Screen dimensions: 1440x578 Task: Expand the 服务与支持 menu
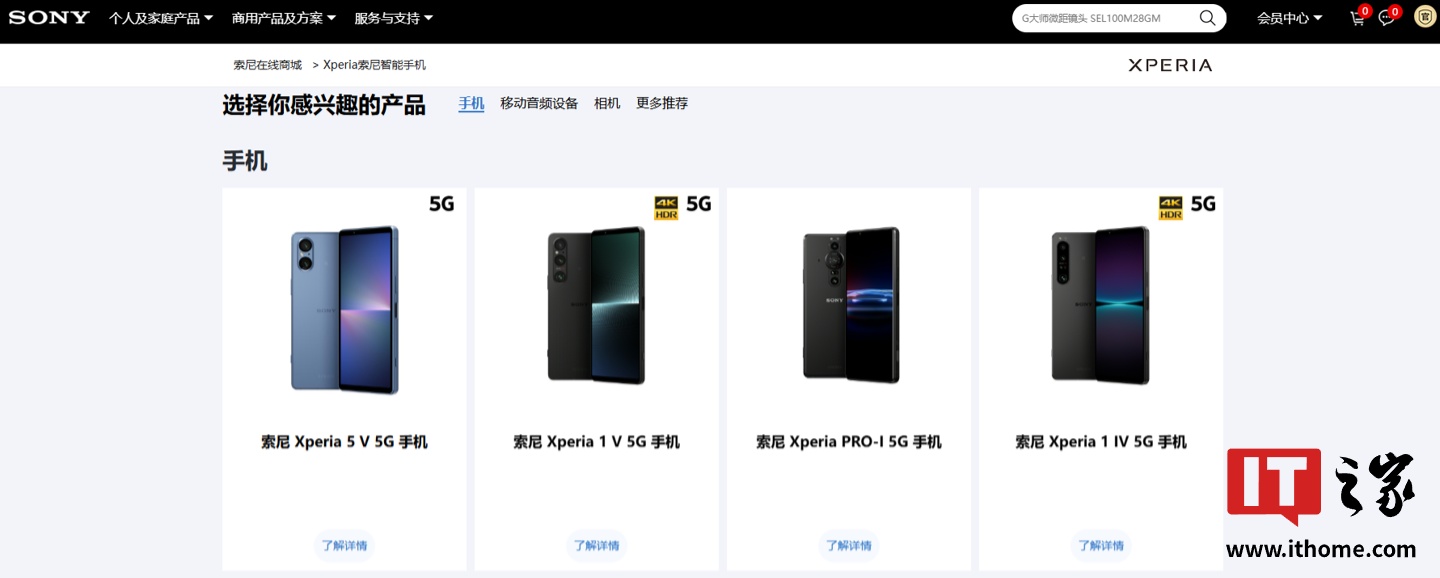(393, 18)
